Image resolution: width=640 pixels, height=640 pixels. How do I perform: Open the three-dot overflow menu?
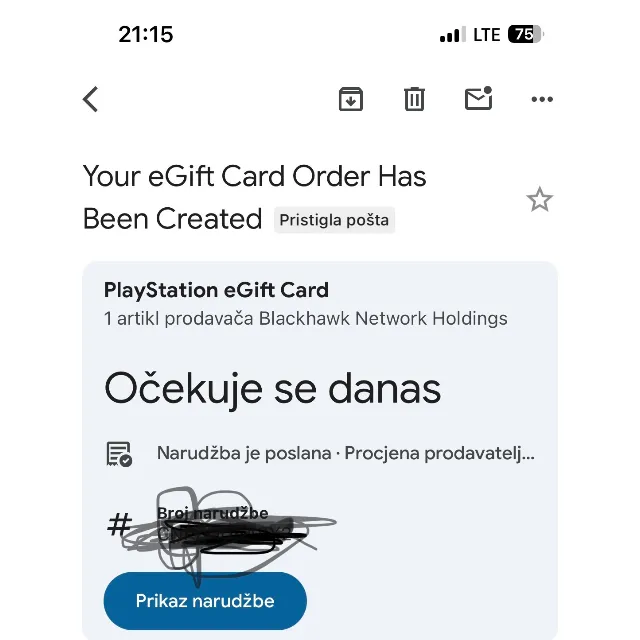pyautogui.click(x=542, y=99)
